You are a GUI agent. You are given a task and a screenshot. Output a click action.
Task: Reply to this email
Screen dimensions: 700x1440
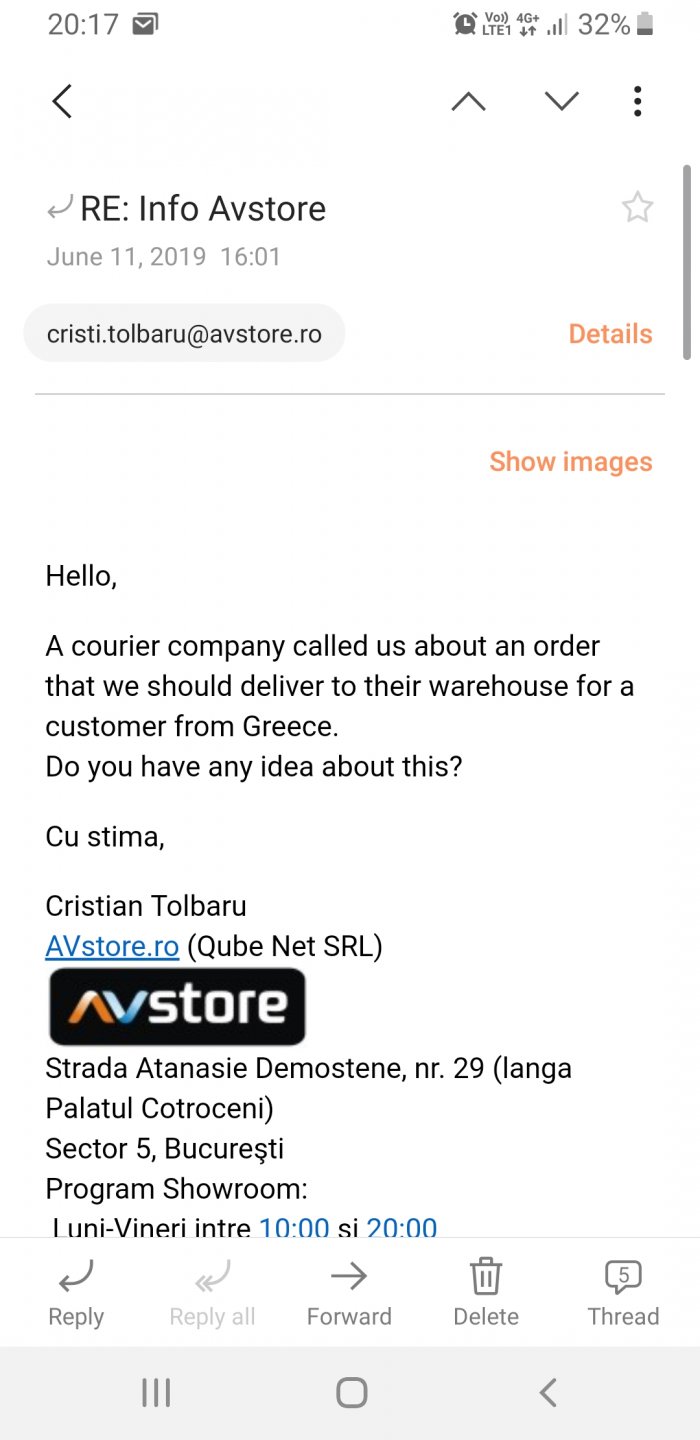[x=76, y=1293]
